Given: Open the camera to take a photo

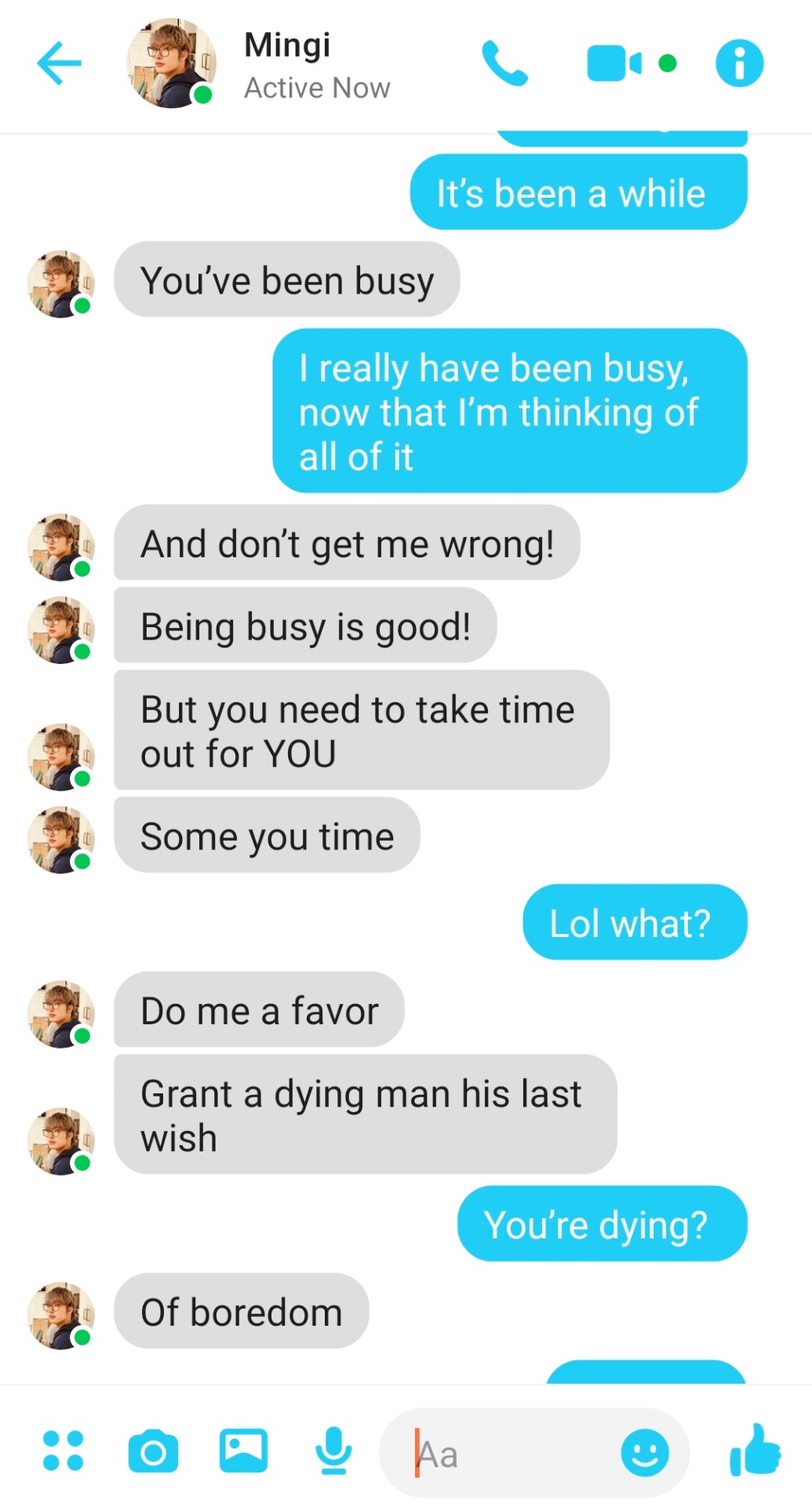Looking at the screenshot, I should pyautogui.click(x=153, y=1450).
